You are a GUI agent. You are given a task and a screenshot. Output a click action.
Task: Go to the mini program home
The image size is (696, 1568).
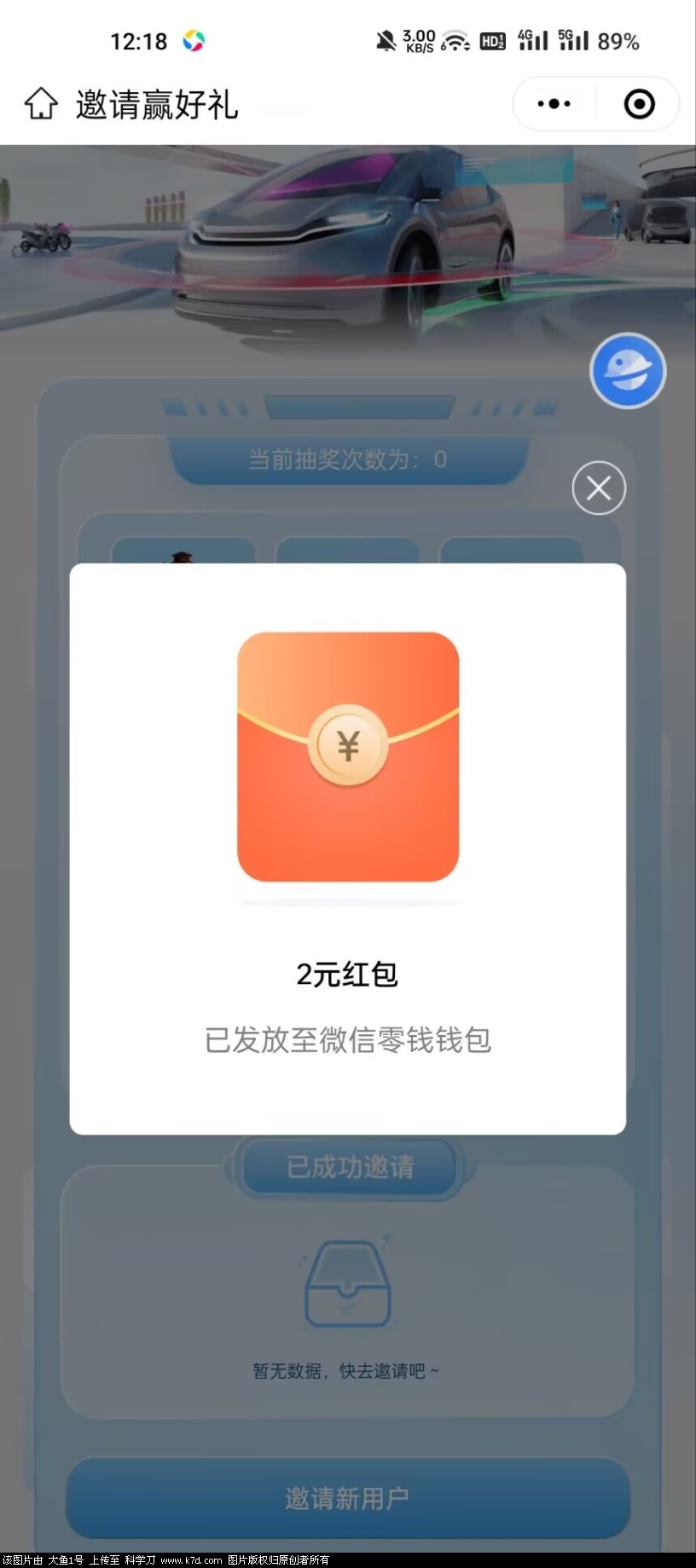[40, 104]
